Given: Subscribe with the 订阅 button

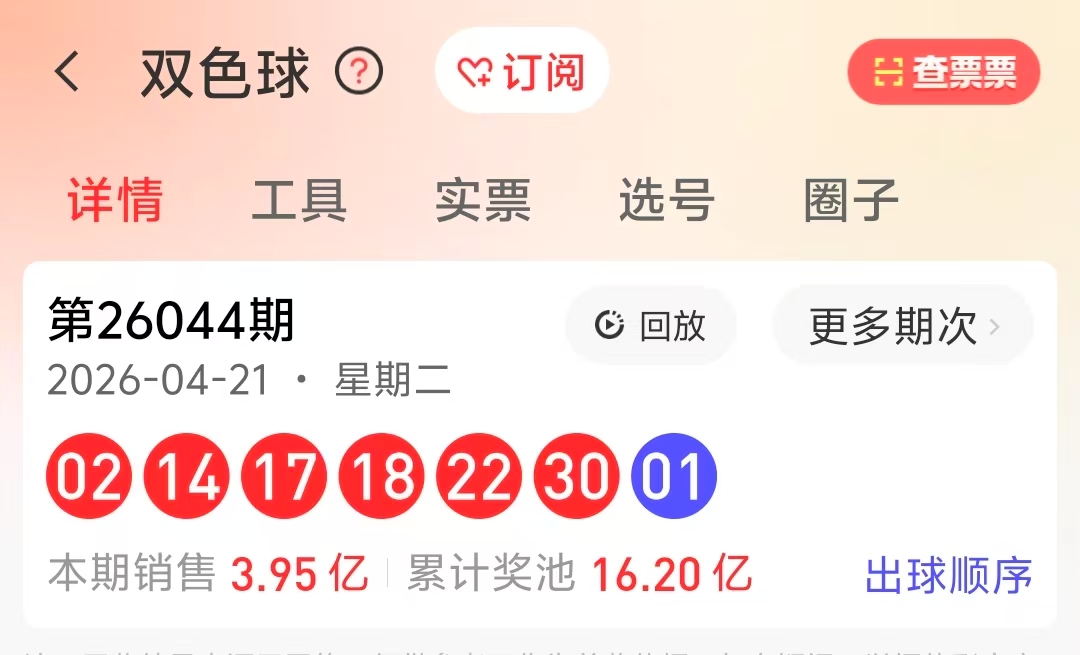Looking at the screenshot, I should click(x=522, y=72).
